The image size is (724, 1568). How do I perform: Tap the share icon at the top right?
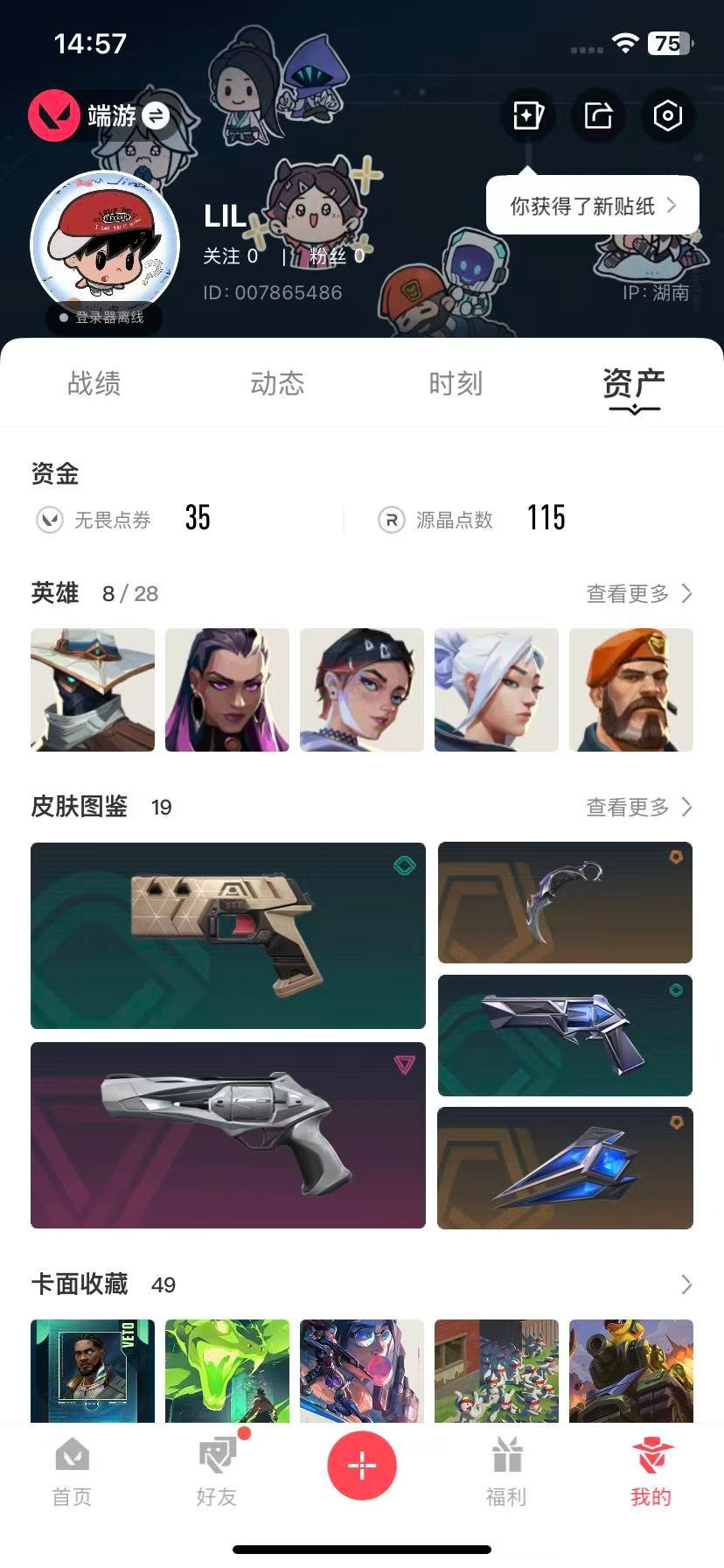click(597, 115)
